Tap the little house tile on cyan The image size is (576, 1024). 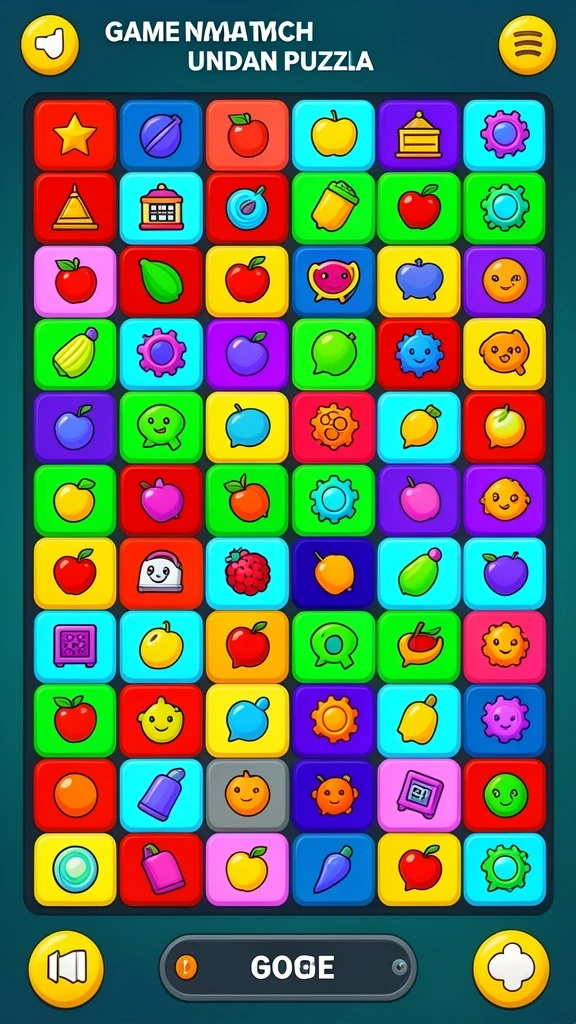pos(161,208)
